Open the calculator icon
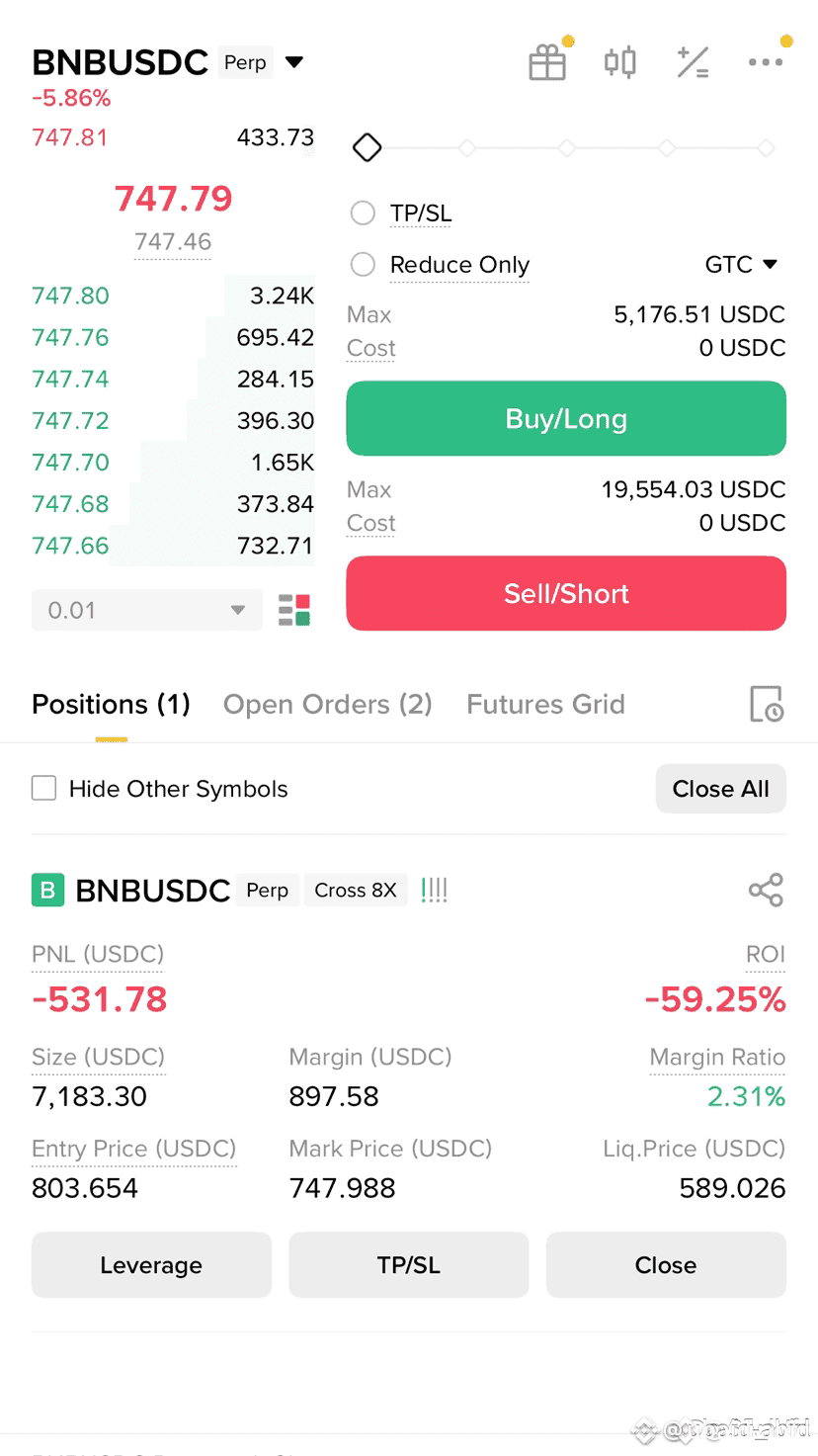The image size is (818, 1456). 693,62
